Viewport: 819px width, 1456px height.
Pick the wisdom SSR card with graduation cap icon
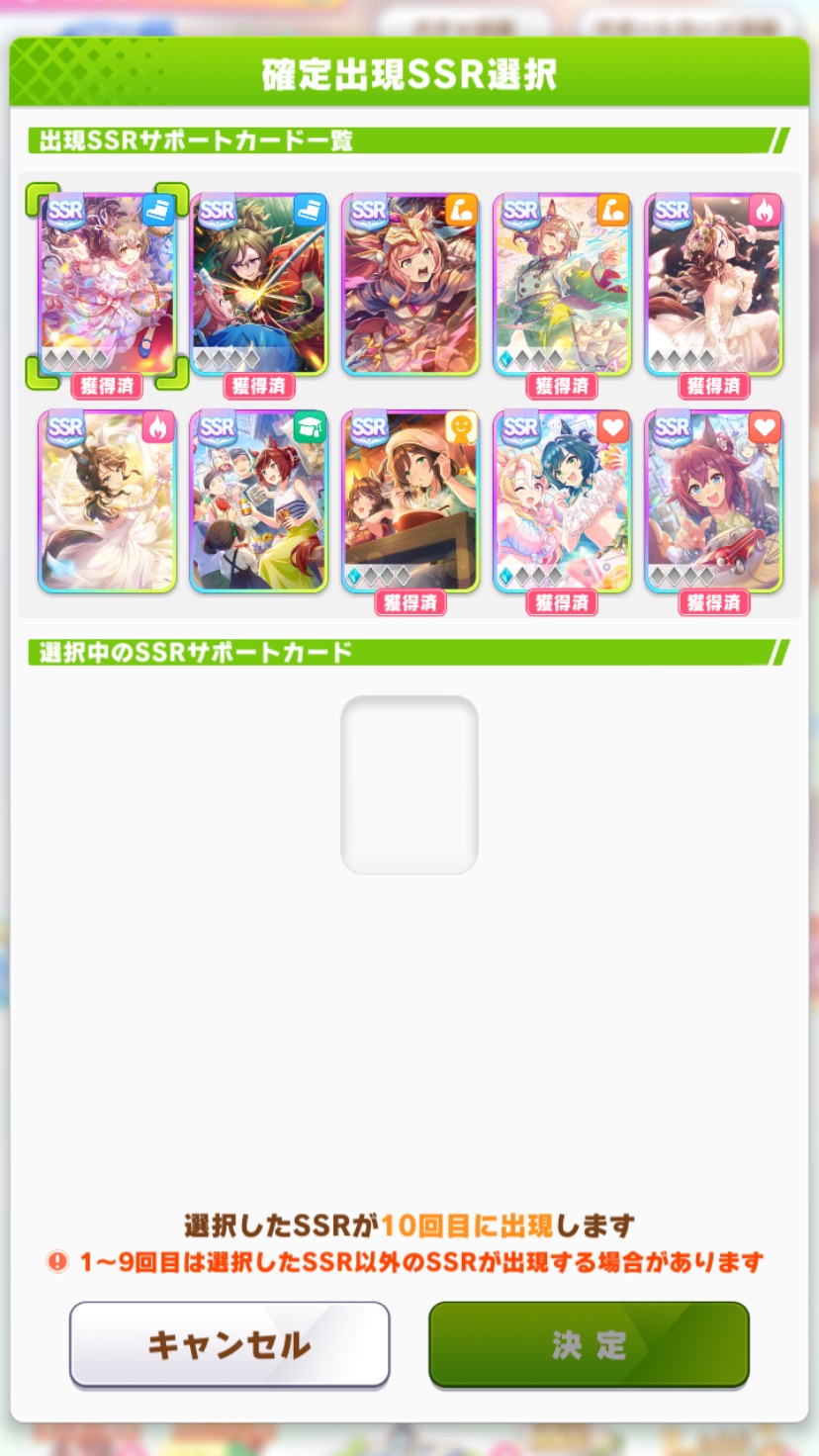(258, 501)
